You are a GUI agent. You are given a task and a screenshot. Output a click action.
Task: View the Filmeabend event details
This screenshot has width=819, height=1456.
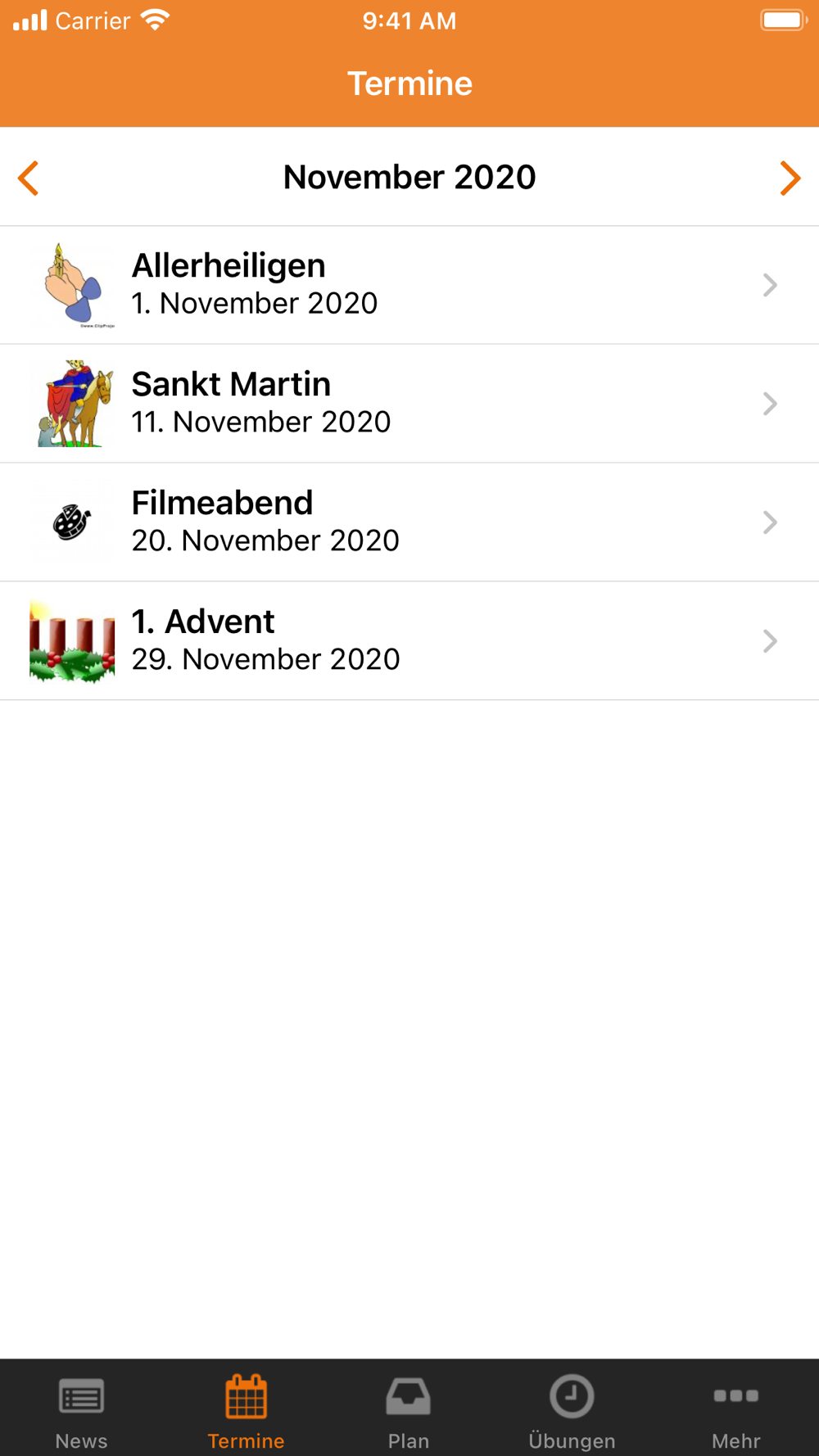click(409, 522)
